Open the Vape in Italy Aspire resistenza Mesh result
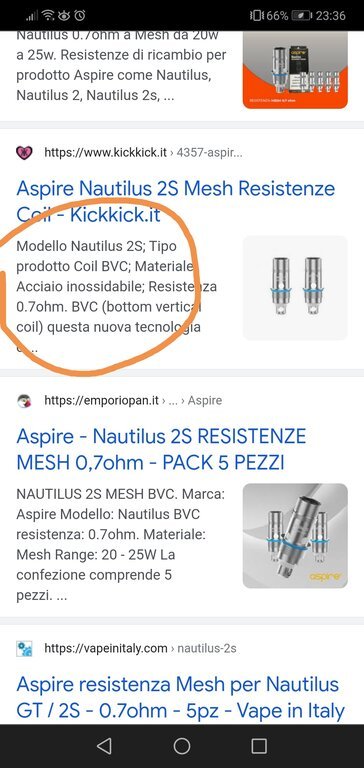The width and height of the screenshot is (364, 768). click(180, 697)
